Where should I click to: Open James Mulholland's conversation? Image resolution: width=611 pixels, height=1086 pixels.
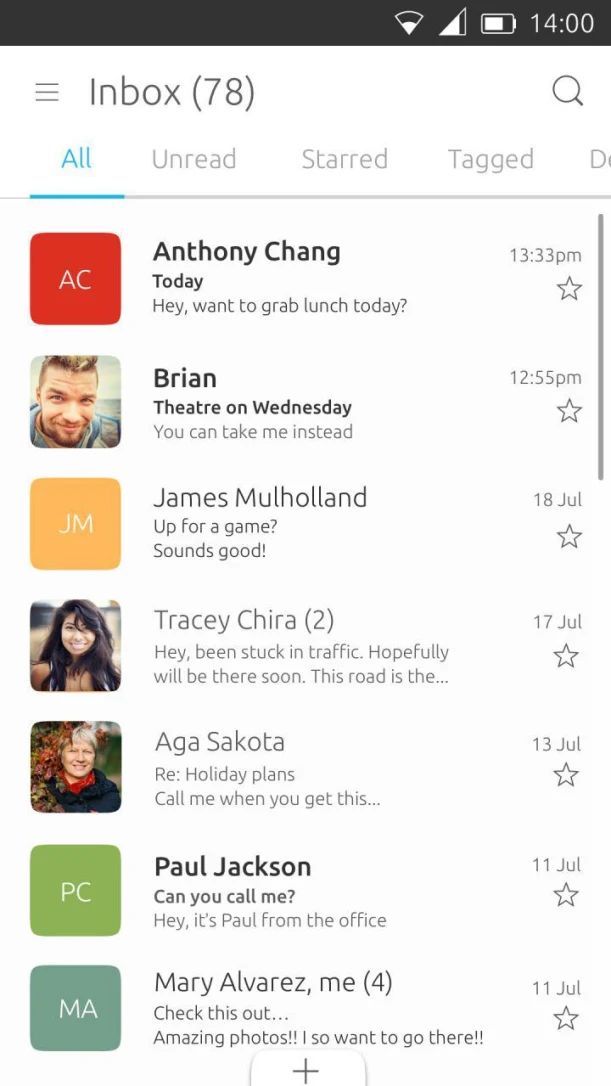coord(306,524)
